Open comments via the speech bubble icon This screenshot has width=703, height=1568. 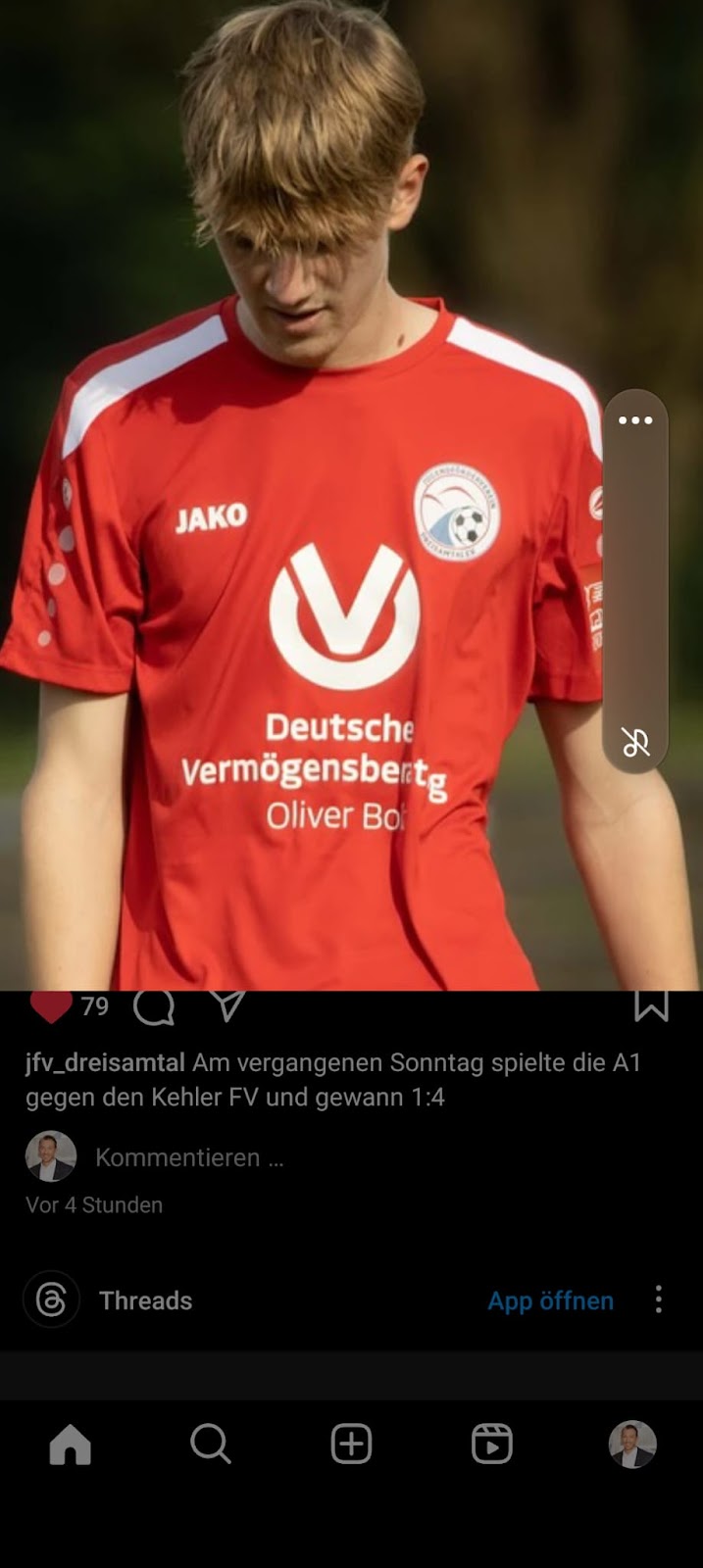[x=154, y=1006]
